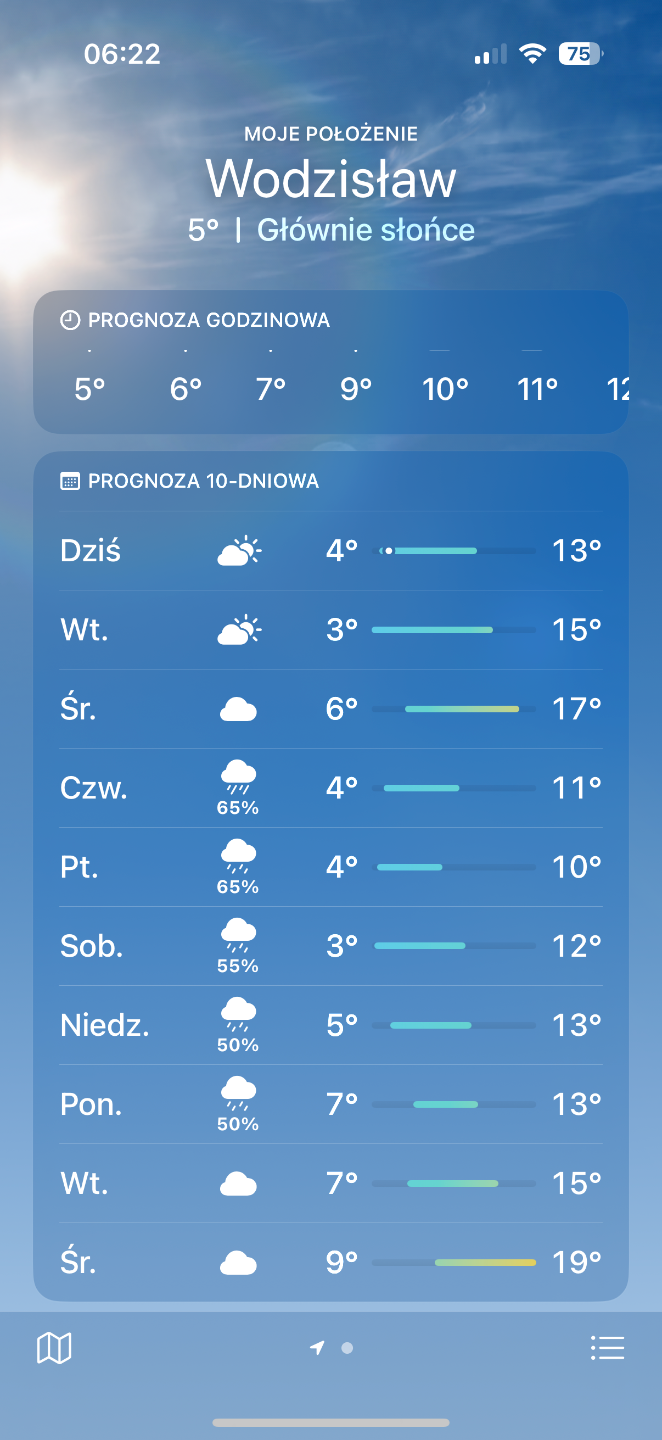Open the Wt. row with 7° low

click(x=331, y=1184)
